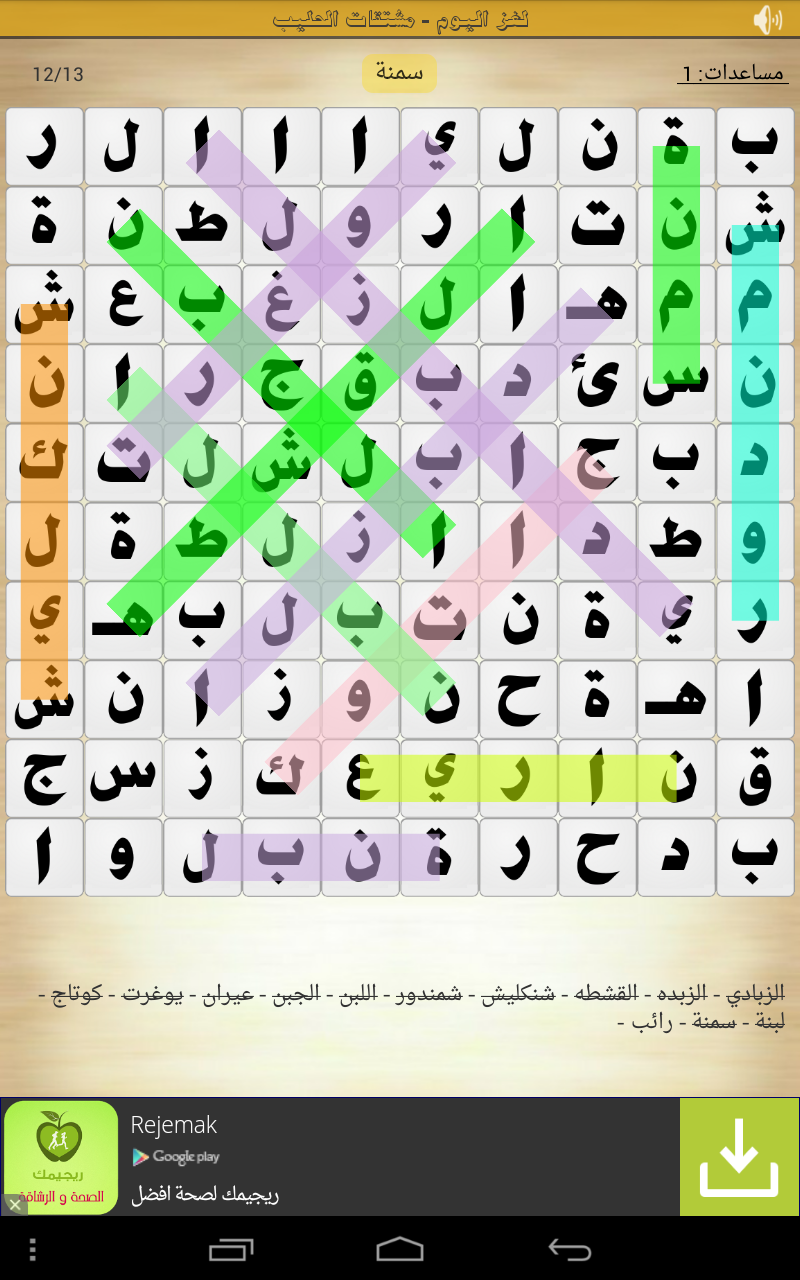
Task: Tap the system back button
Action: [x=571, y=1249]
